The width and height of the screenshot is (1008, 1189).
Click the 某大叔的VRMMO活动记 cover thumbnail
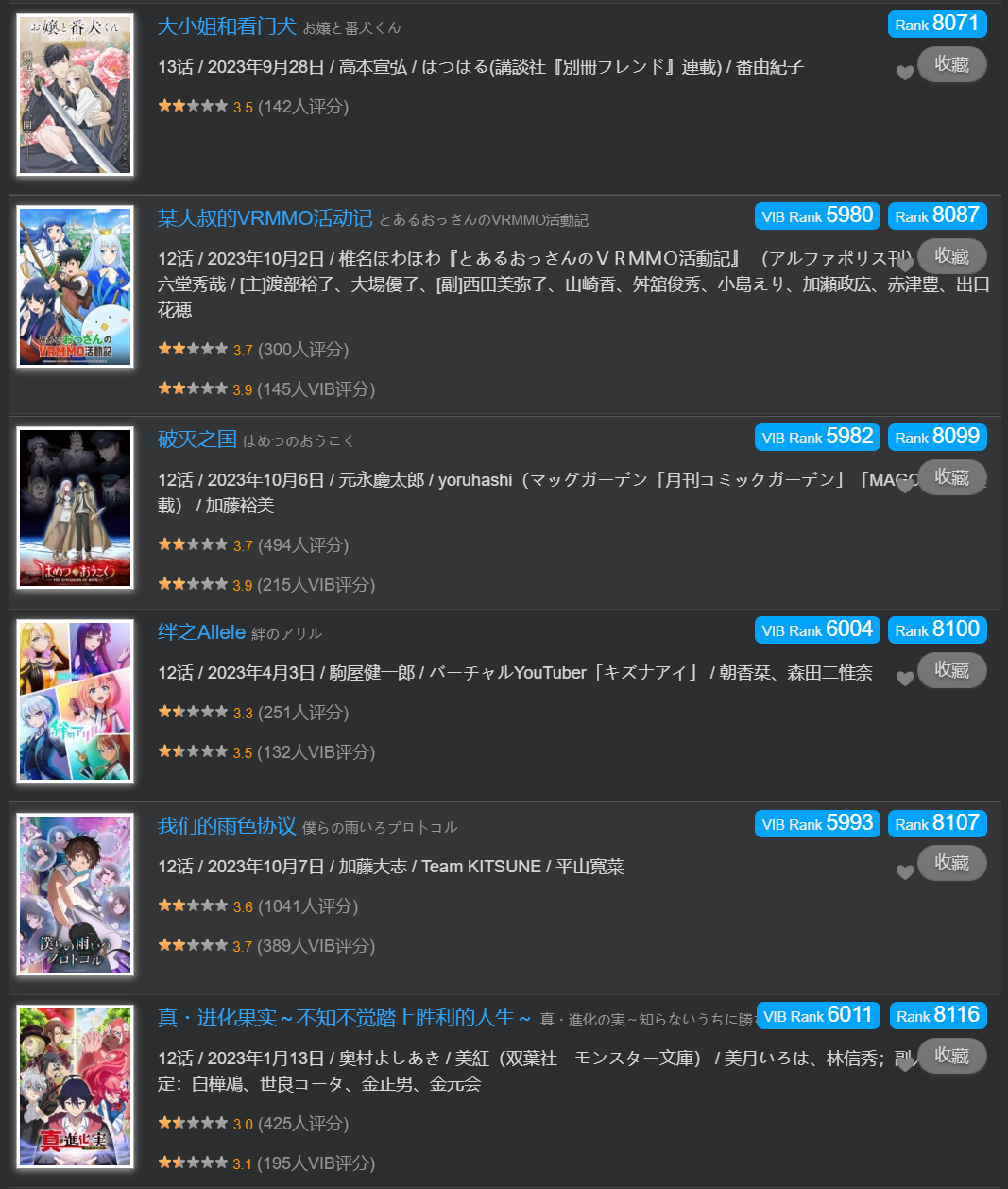click(75, 286)
